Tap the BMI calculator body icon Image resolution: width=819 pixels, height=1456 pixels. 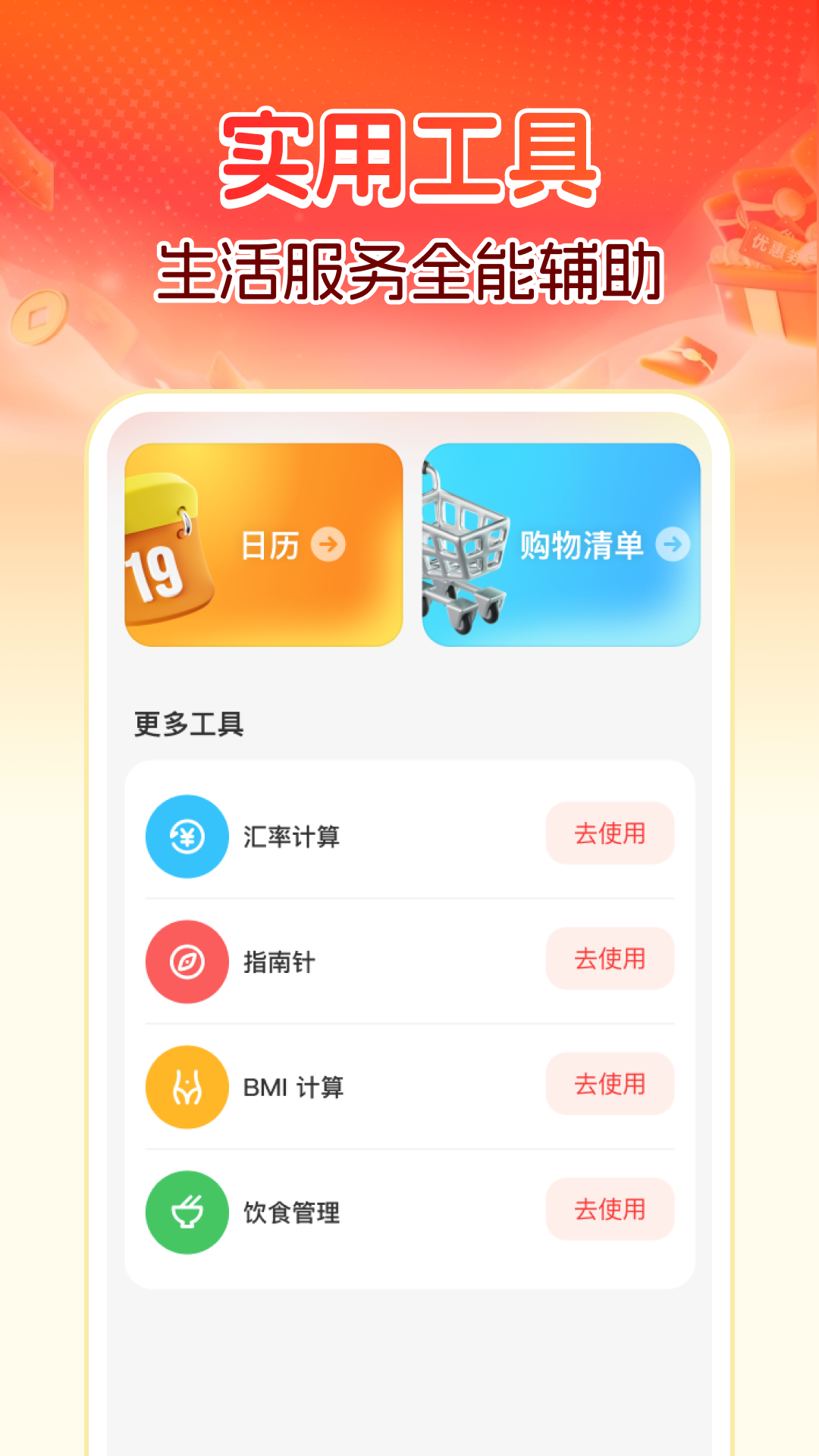click(x=187, y=1084)
